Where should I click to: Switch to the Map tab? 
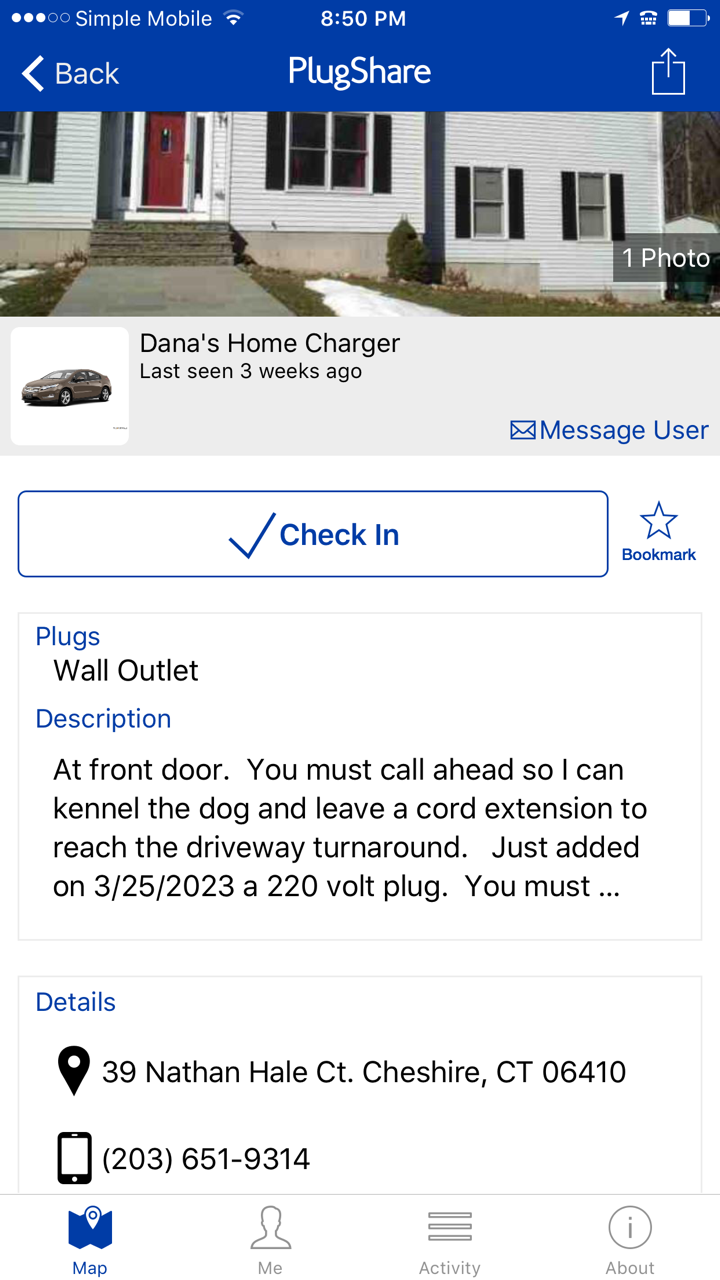90,1240
